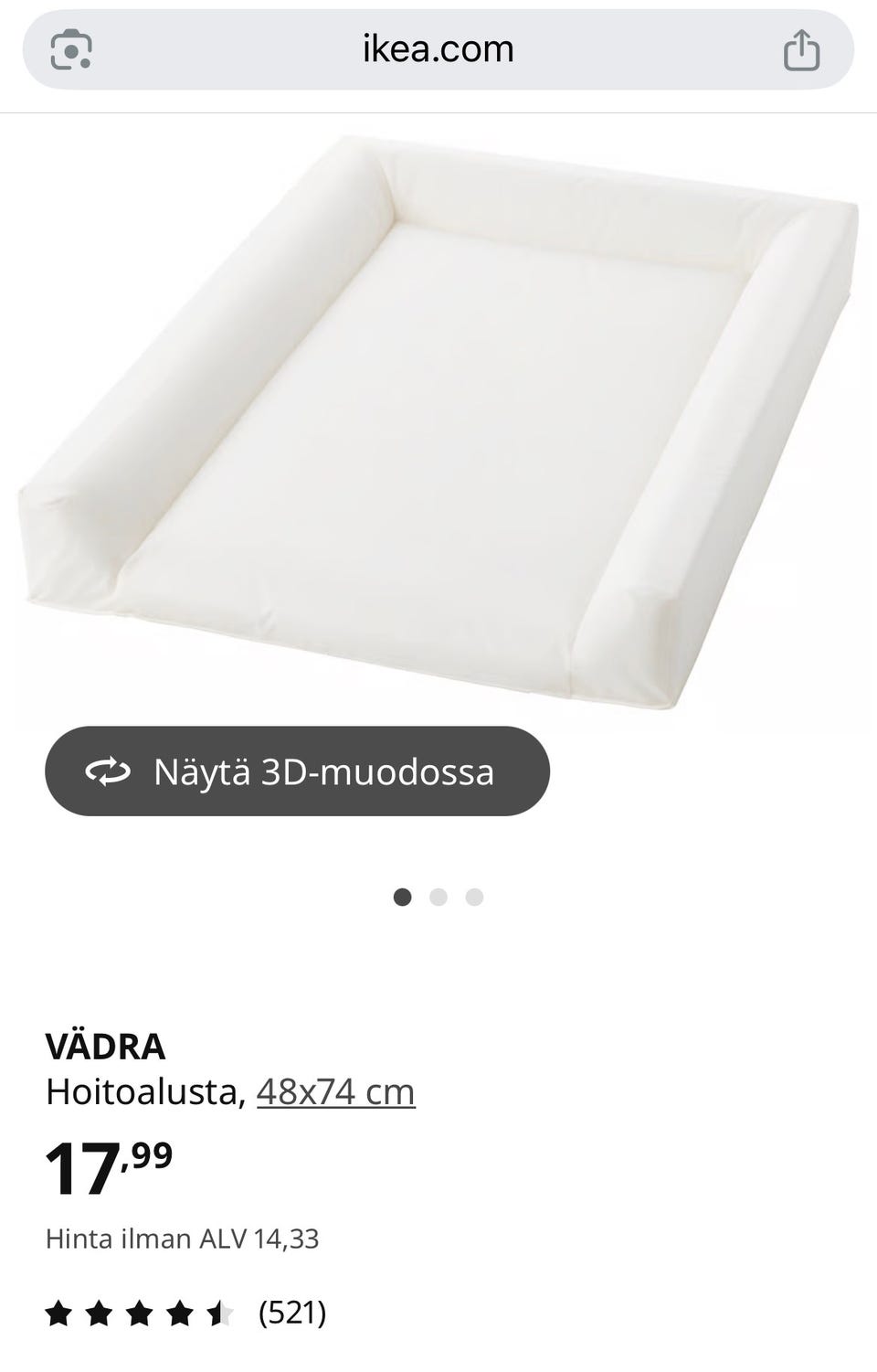Viewport: 877px width, 1372px height.
Task: Jump to the second image via page dot
Action: click(438, 897)
